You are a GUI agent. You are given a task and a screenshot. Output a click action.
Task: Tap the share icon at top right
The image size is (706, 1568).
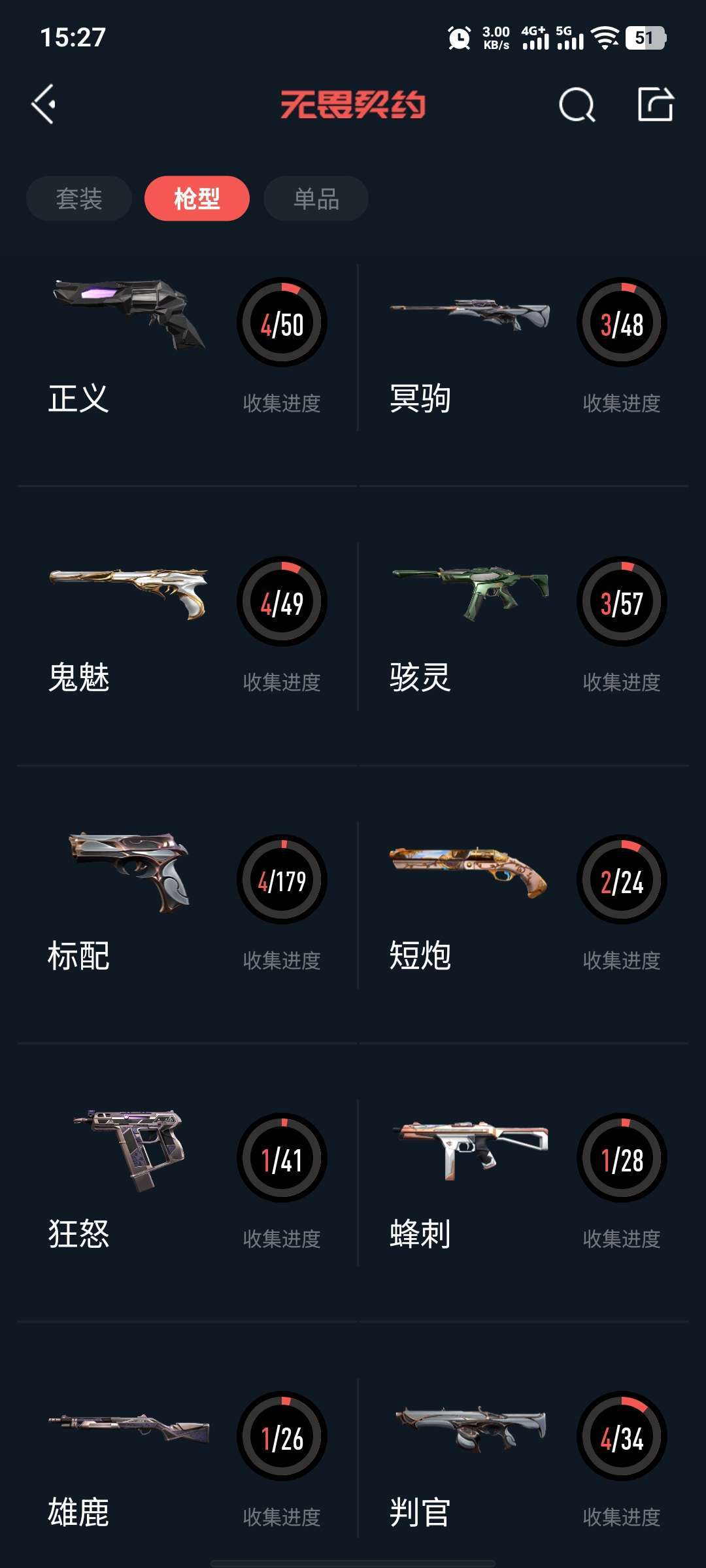click(x=656, y=103)
